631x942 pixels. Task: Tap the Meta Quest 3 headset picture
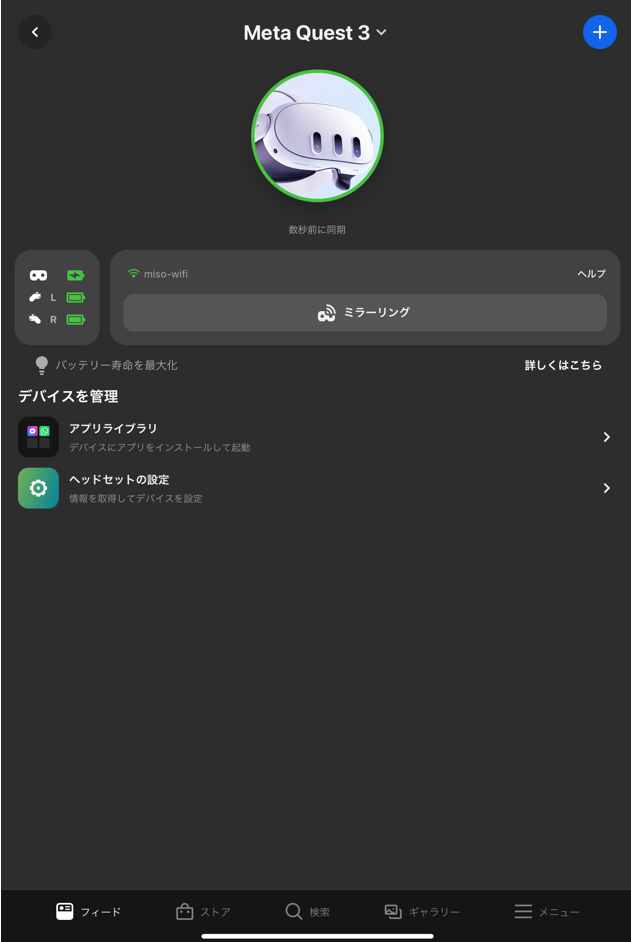click(x=317, y=135)
